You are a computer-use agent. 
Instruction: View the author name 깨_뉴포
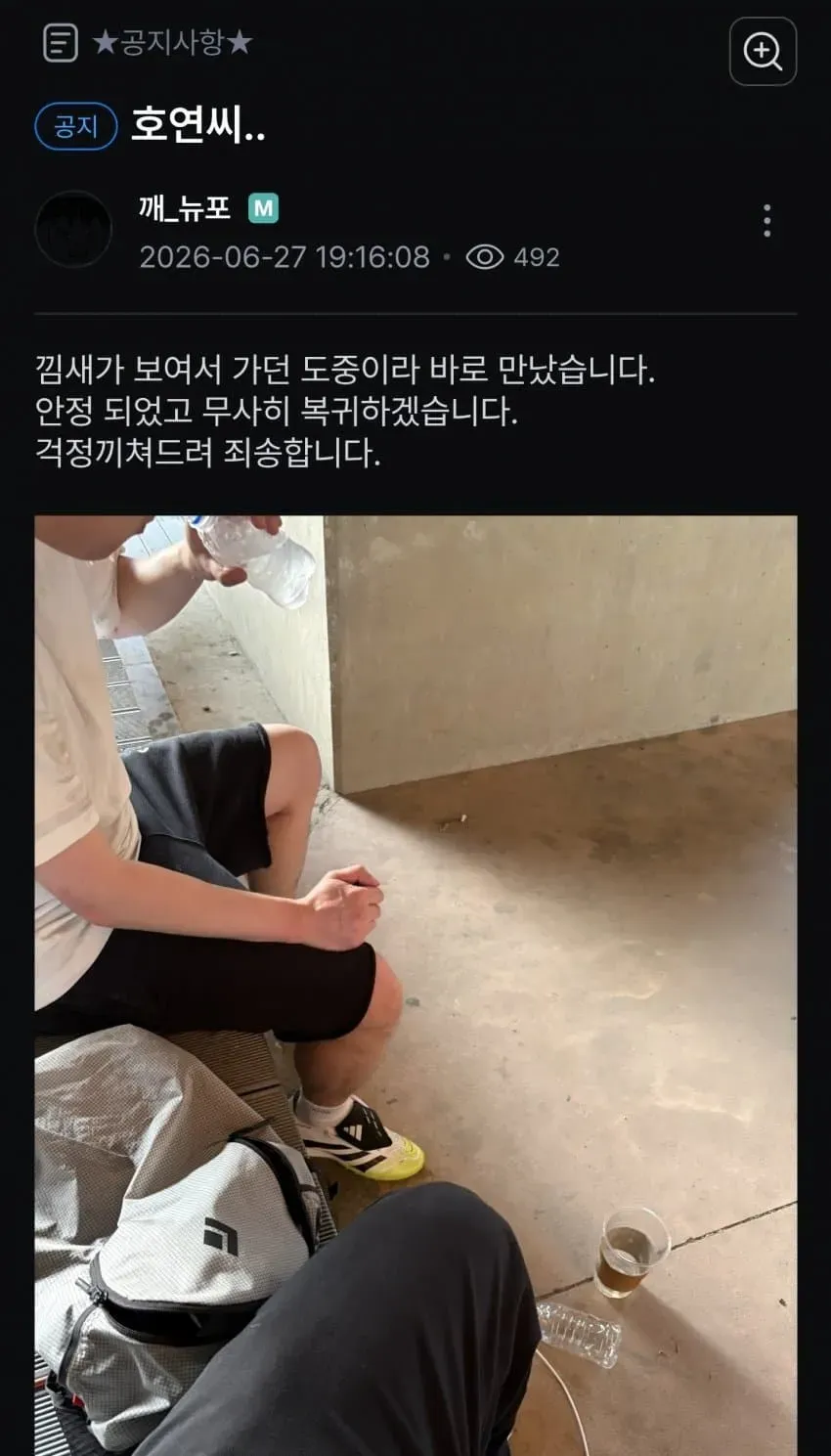(x=185, y=207)
